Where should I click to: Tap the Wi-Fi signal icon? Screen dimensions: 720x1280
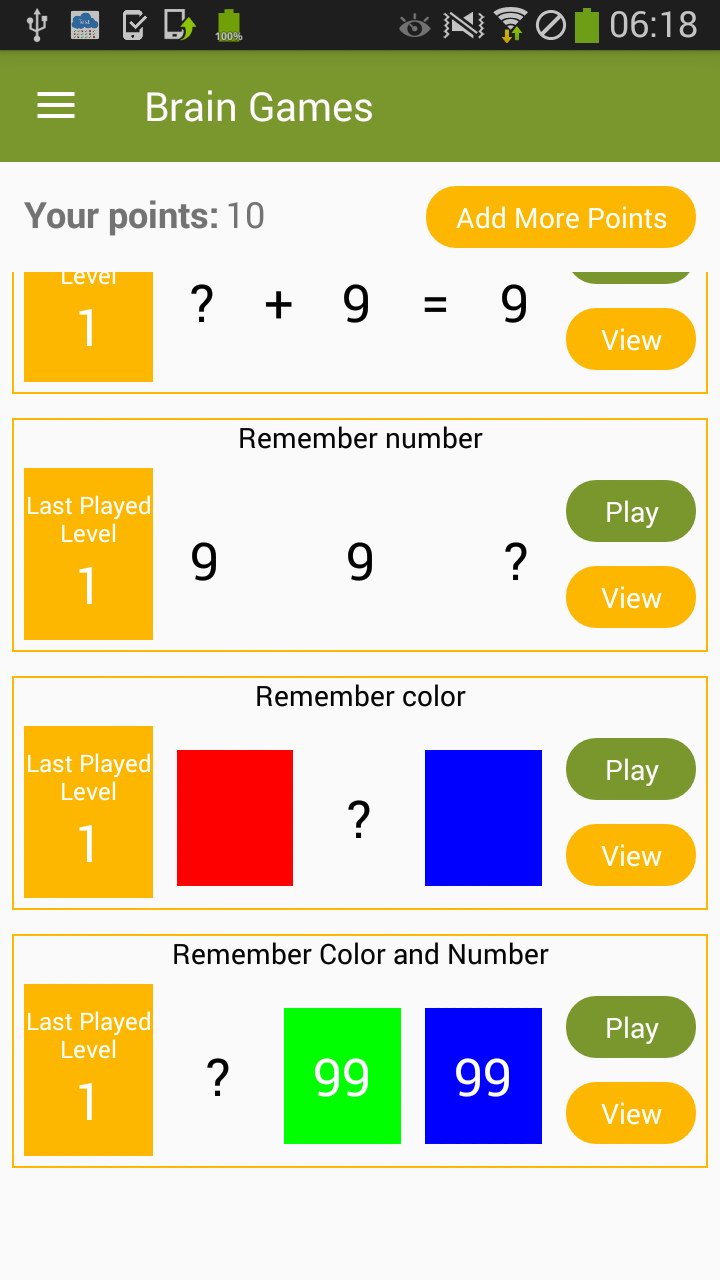[x=512, y=23]
